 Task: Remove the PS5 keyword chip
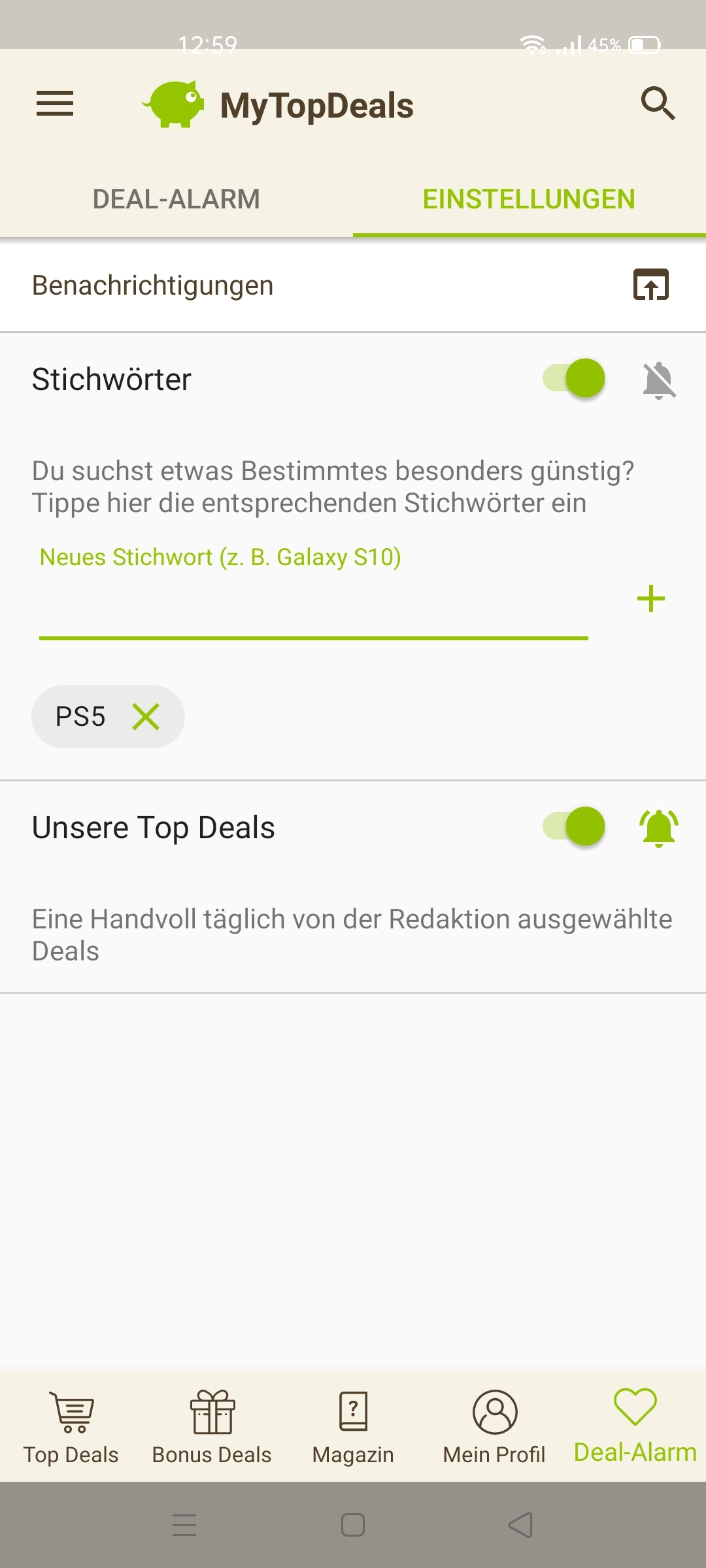(x=146, y=717)
